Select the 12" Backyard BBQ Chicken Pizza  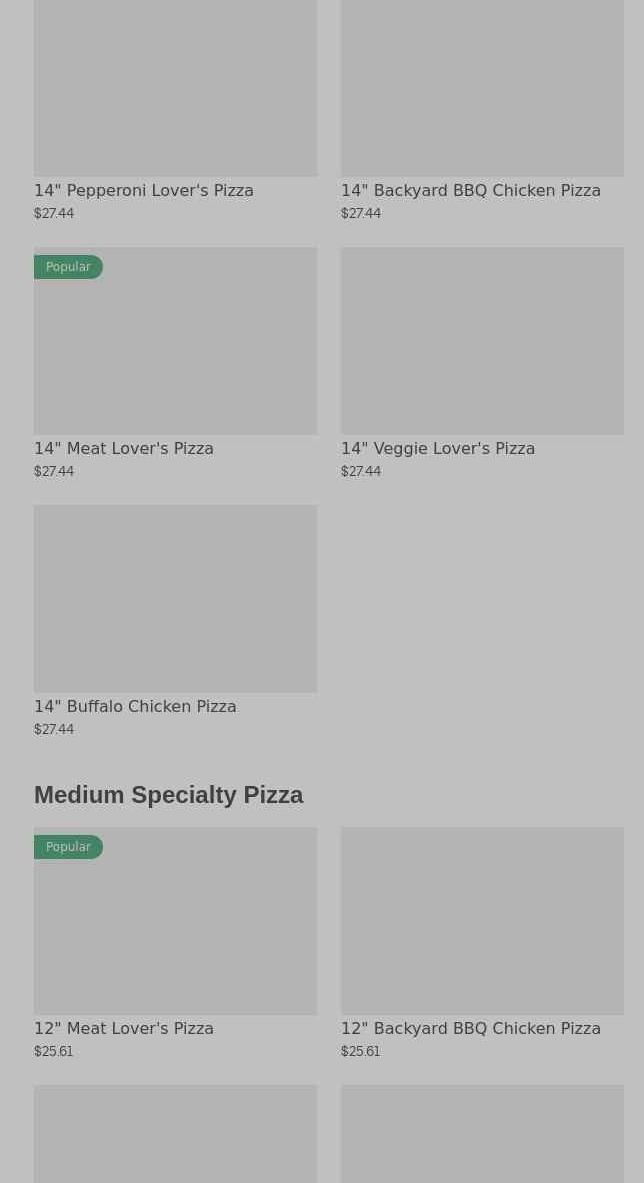click(482, 943)
